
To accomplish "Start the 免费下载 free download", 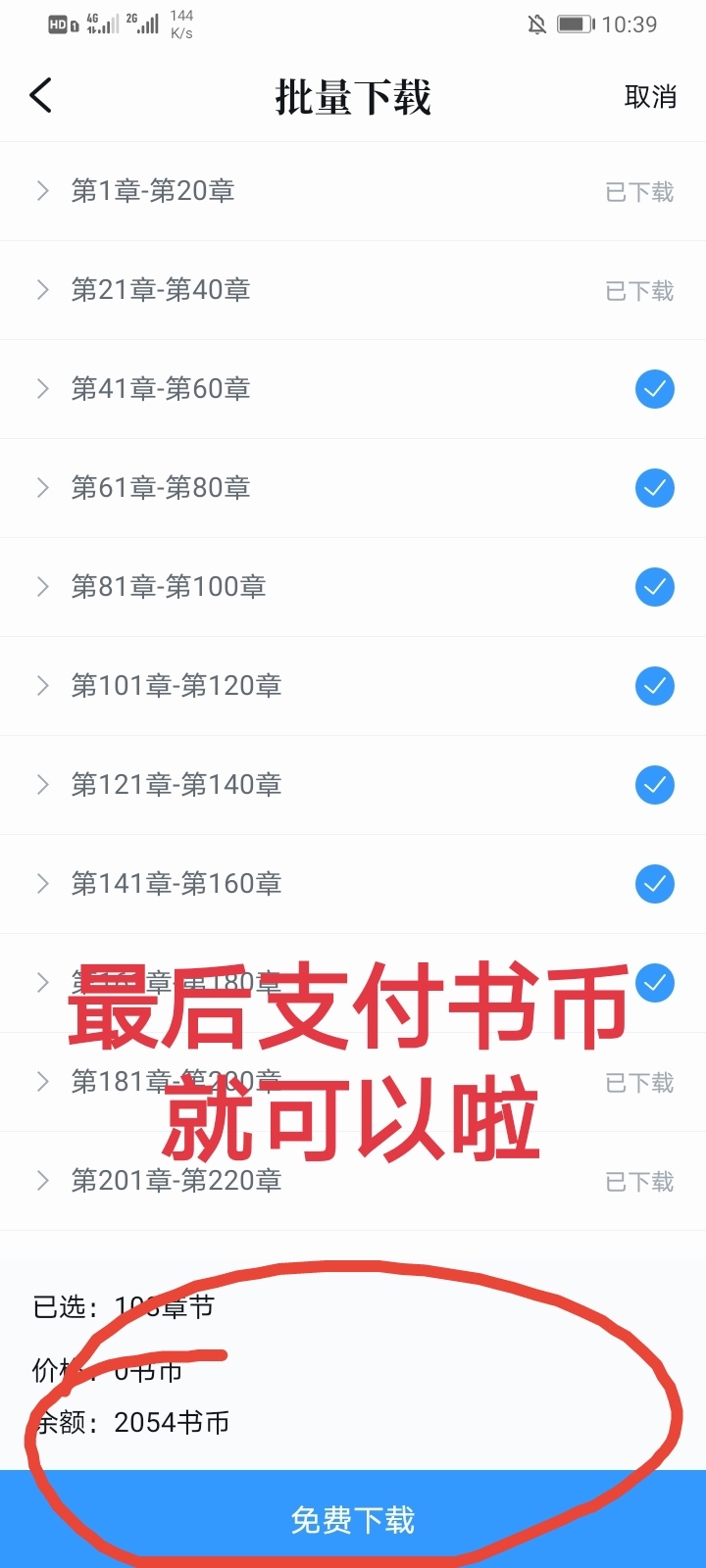I will 353,1519.
